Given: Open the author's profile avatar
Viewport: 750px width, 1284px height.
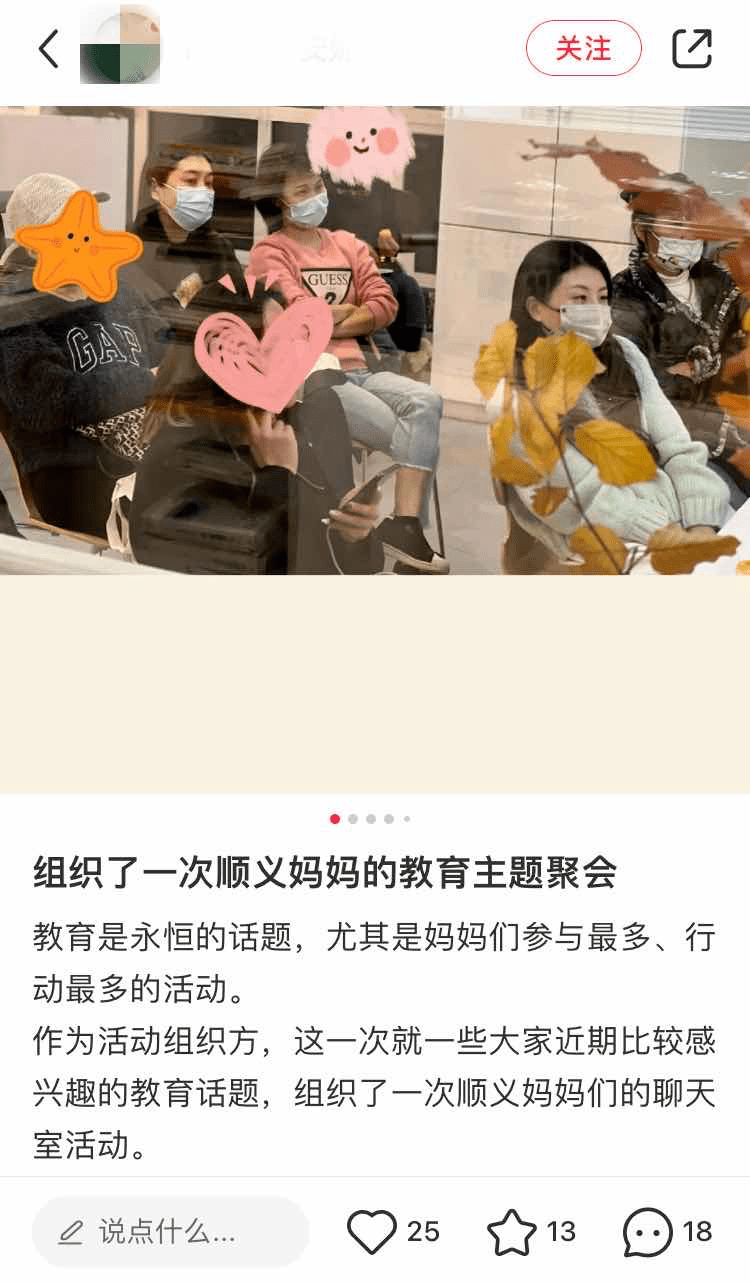Looking at the screenshot, I should click(x=120, y=45).
